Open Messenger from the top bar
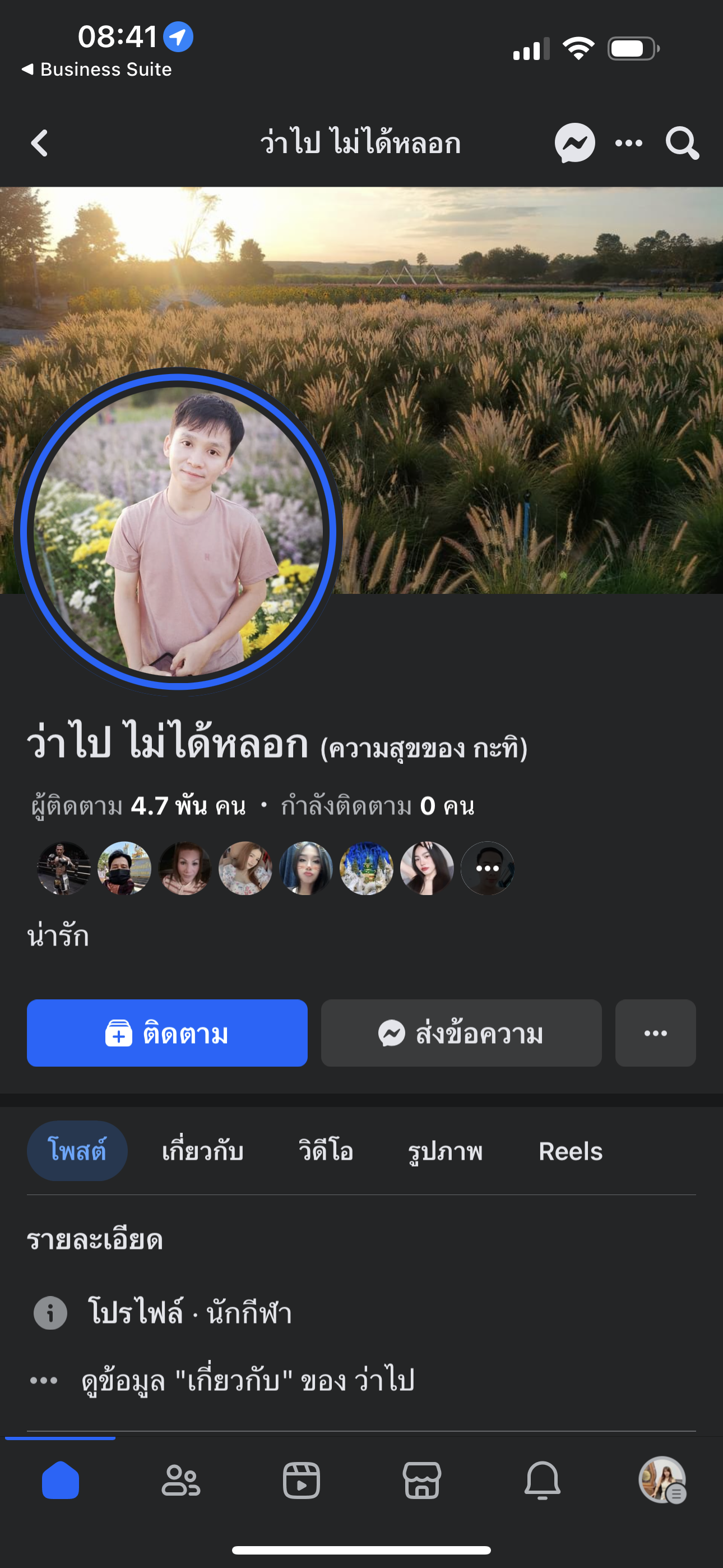 pyautogui.click(x=574, y=144)
